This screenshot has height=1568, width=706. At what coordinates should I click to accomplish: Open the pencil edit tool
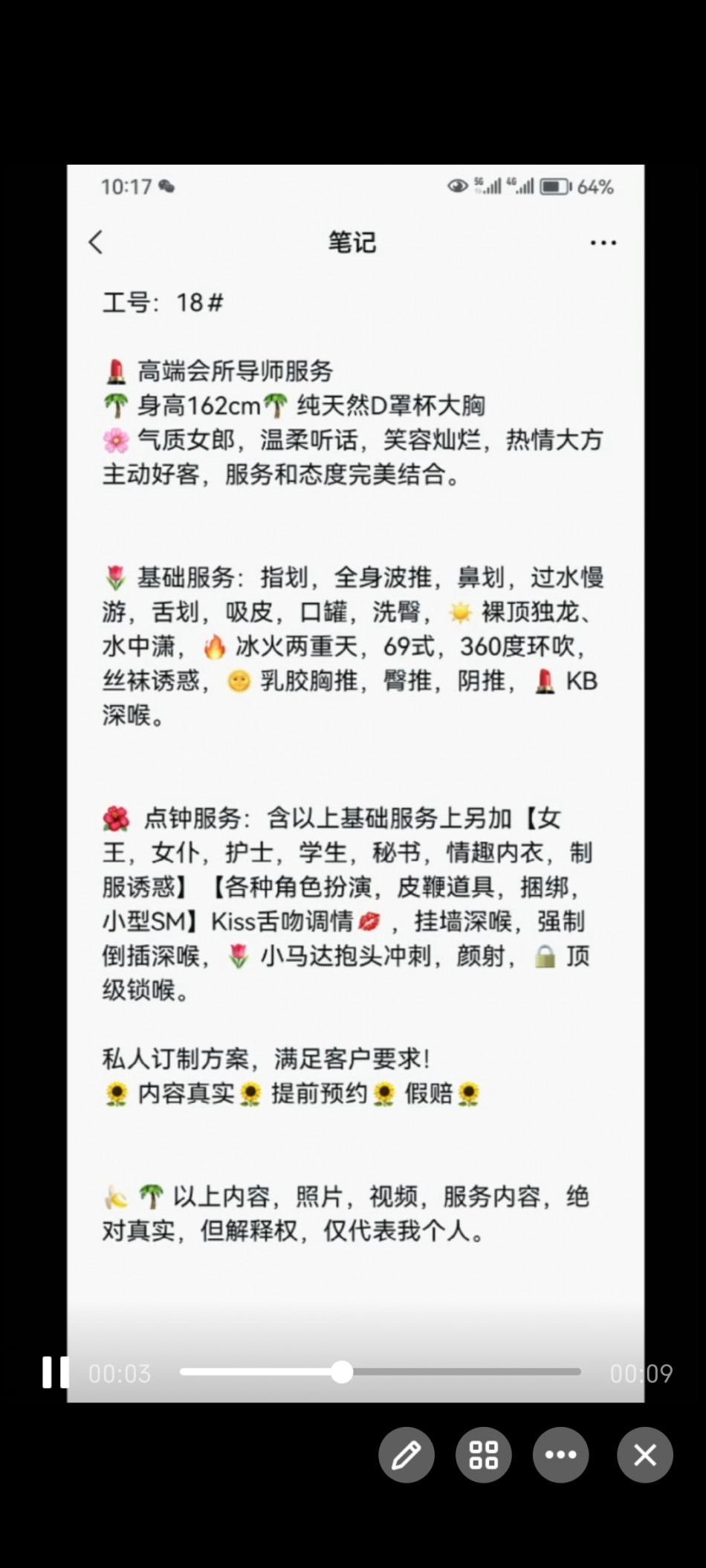[x=407, y=1455]
